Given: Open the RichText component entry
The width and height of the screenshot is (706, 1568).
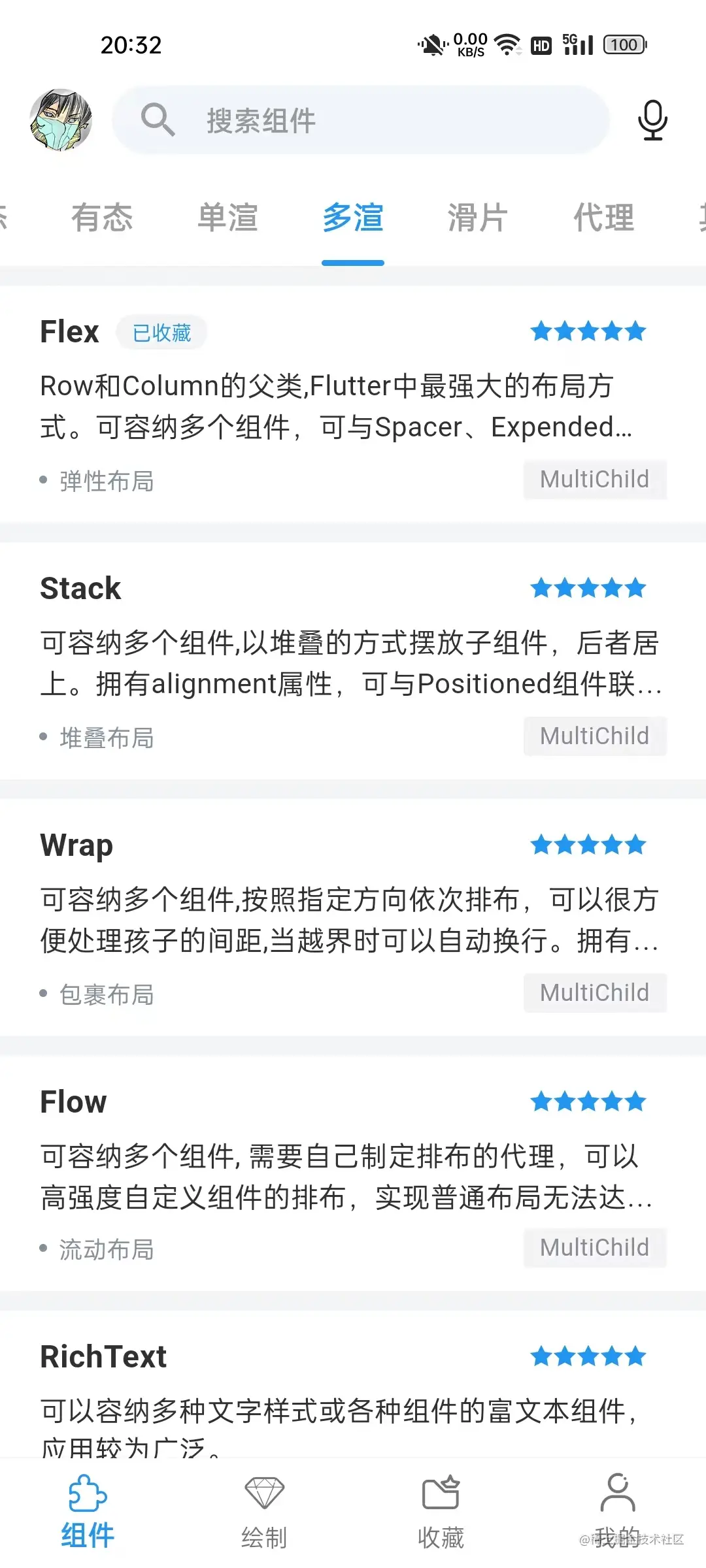Looking at the screenshot, I should coord(102,1356).
